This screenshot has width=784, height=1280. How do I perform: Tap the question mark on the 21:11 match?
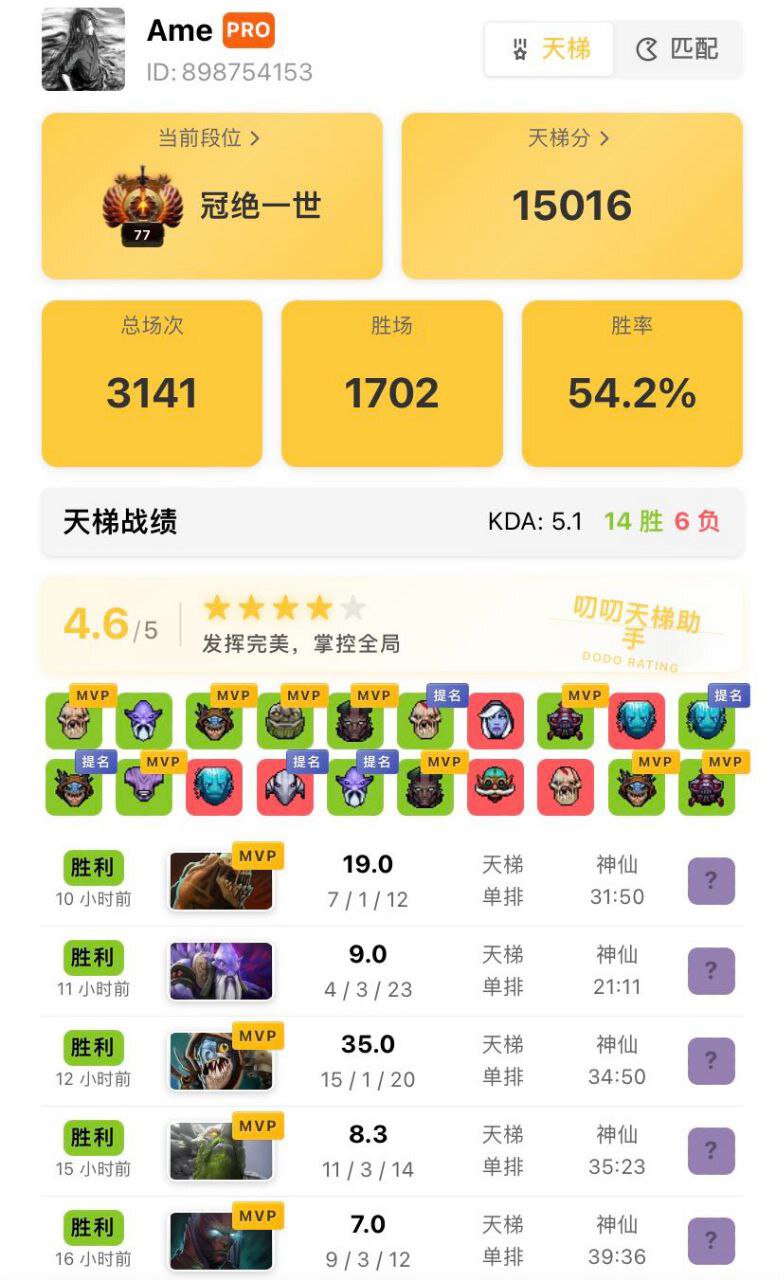711,971
